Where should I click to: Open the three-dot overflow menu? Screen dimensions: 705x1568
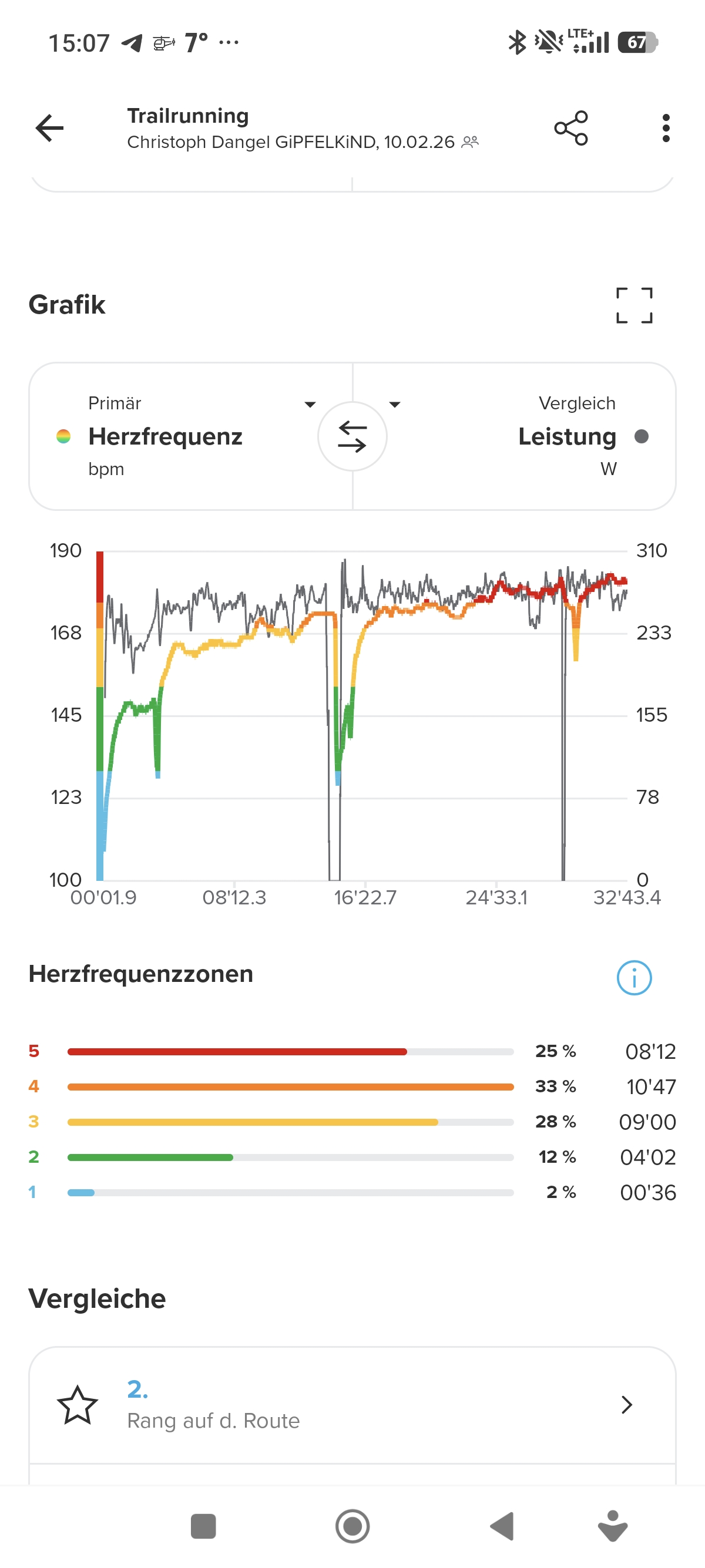tap(666, 128)
